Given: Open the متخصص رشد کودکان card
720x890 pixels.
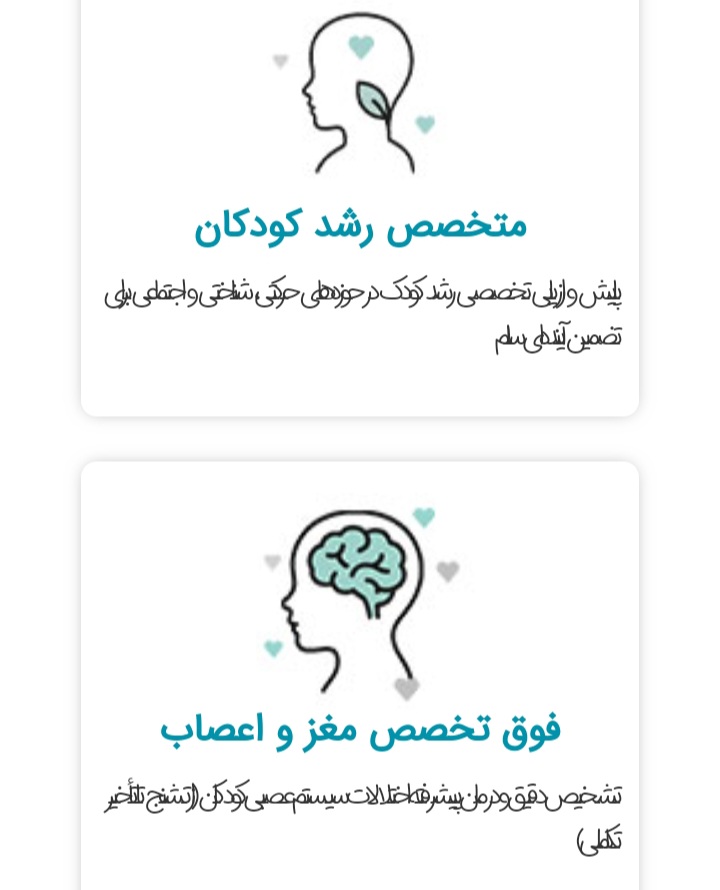Looking at the screenshot, I should click(360, 226).
